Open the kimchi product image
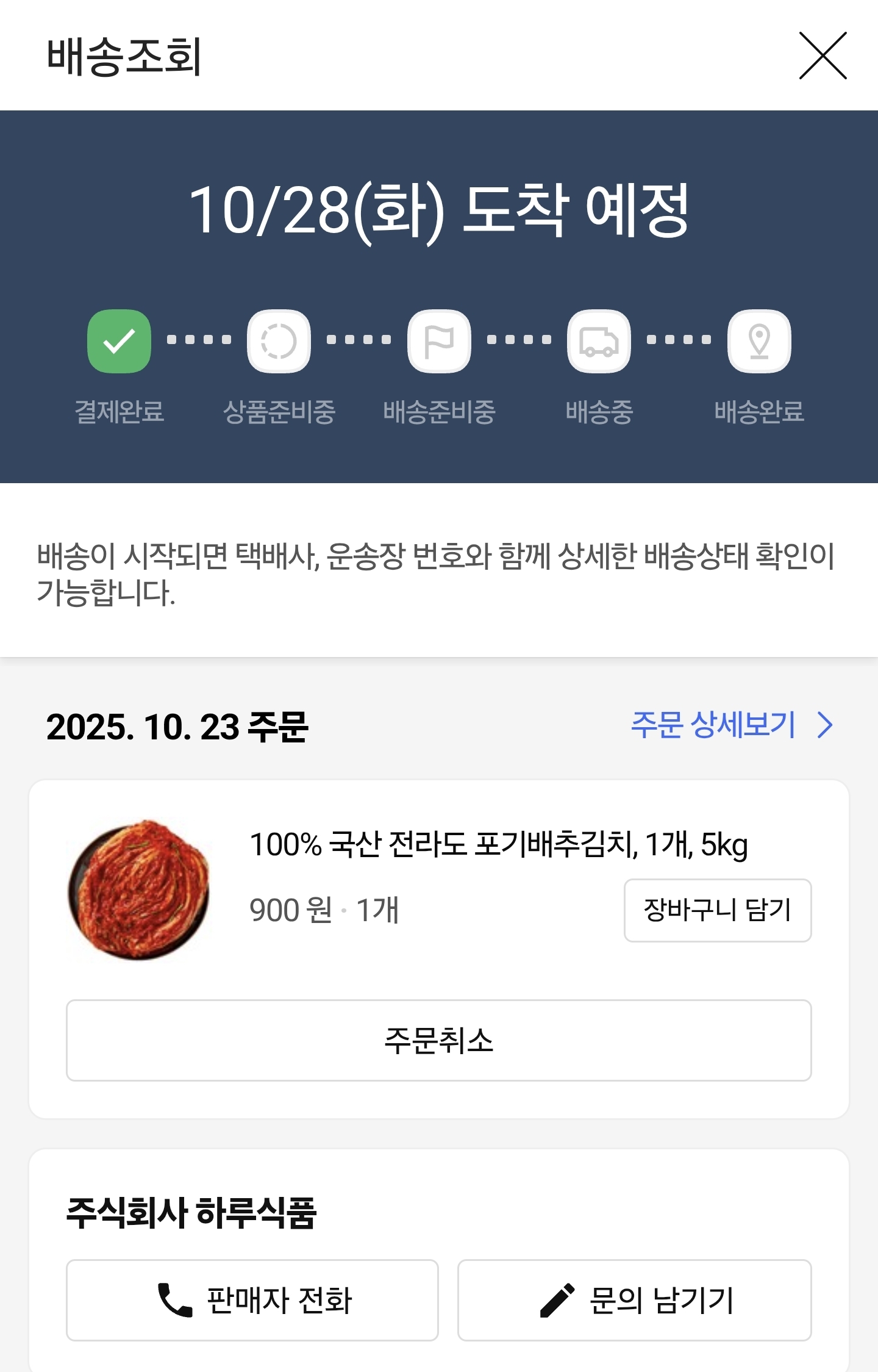This screenshot has width=878, height=1372. tap(140, 891)
